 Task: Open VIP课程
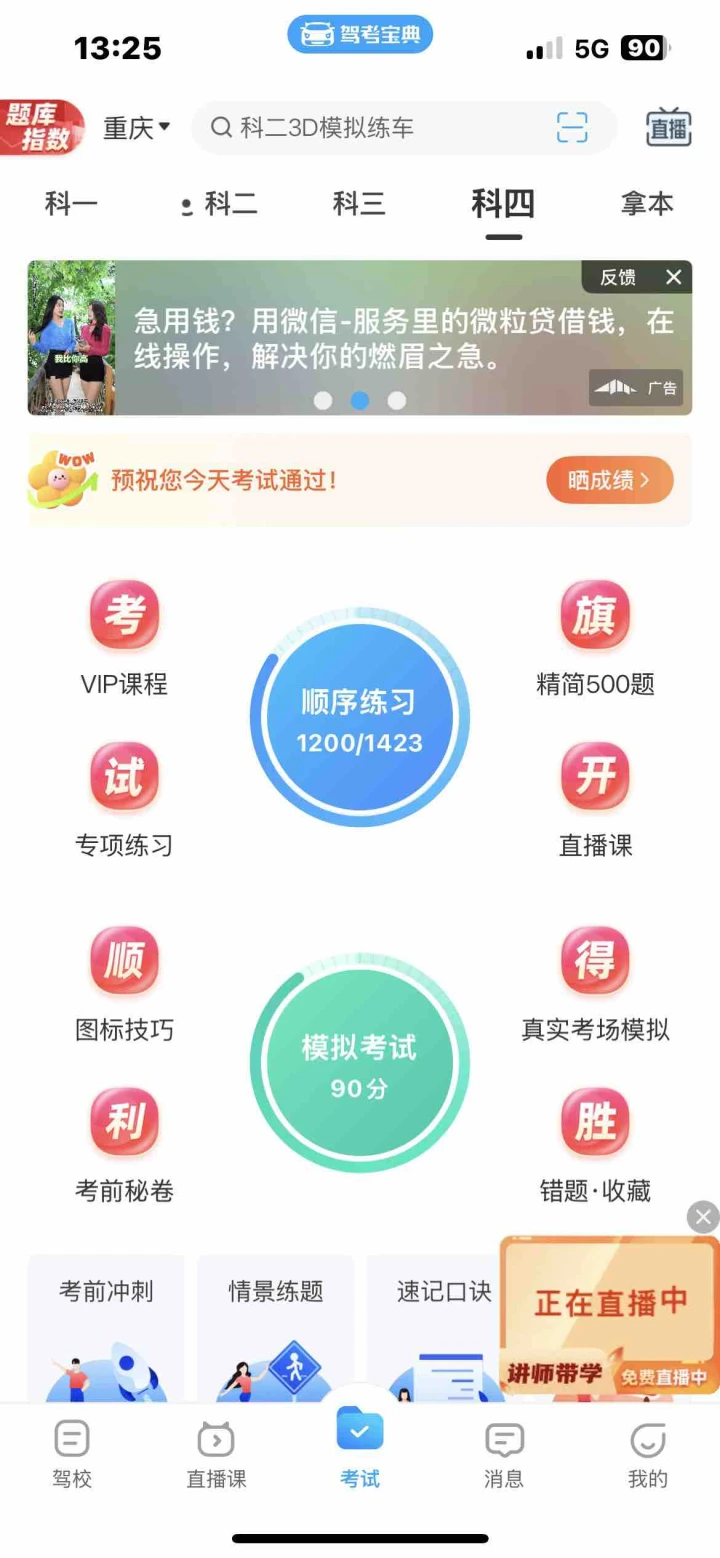(x=124, y=639)
